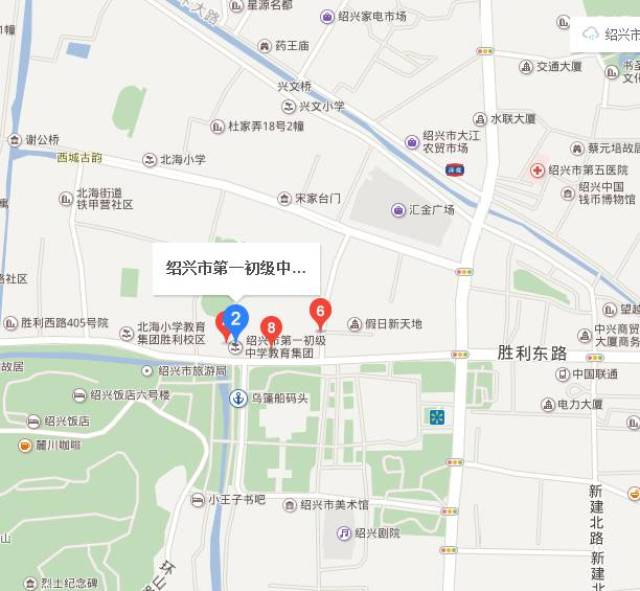The width and height of the screenshot is (640, 591).
Task: Open the 绍兴市第五医院 map label
Action: point(579,170)
